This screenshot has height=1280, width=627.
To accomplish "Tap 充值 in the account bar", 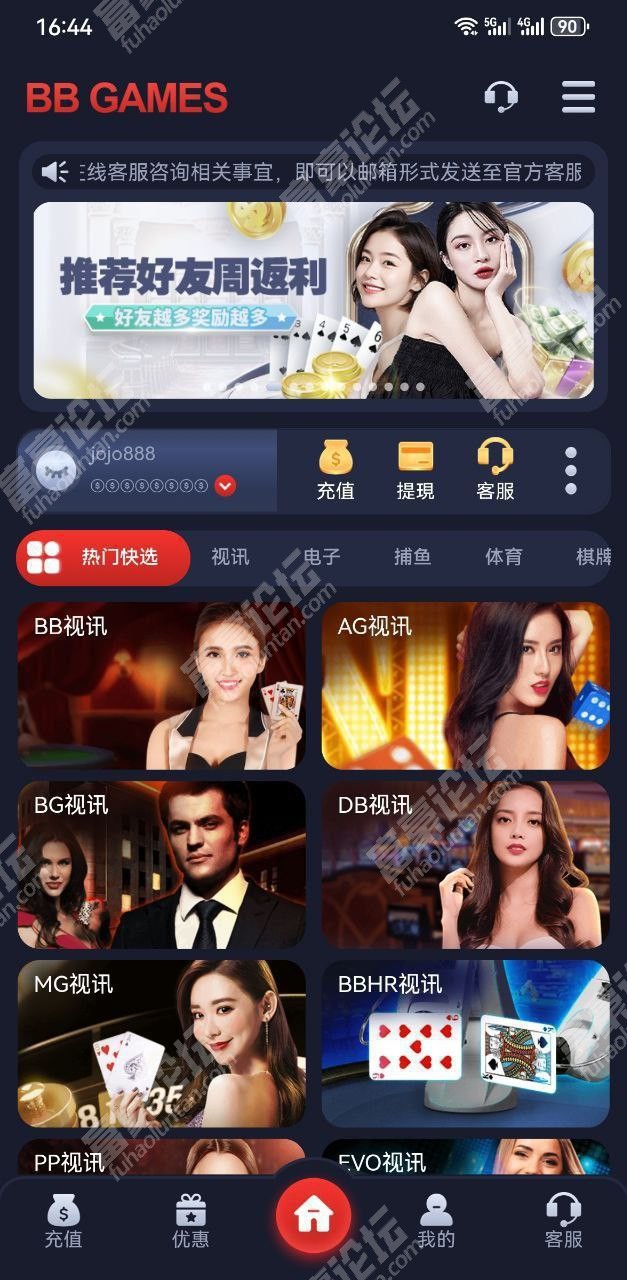I will 335,470.
